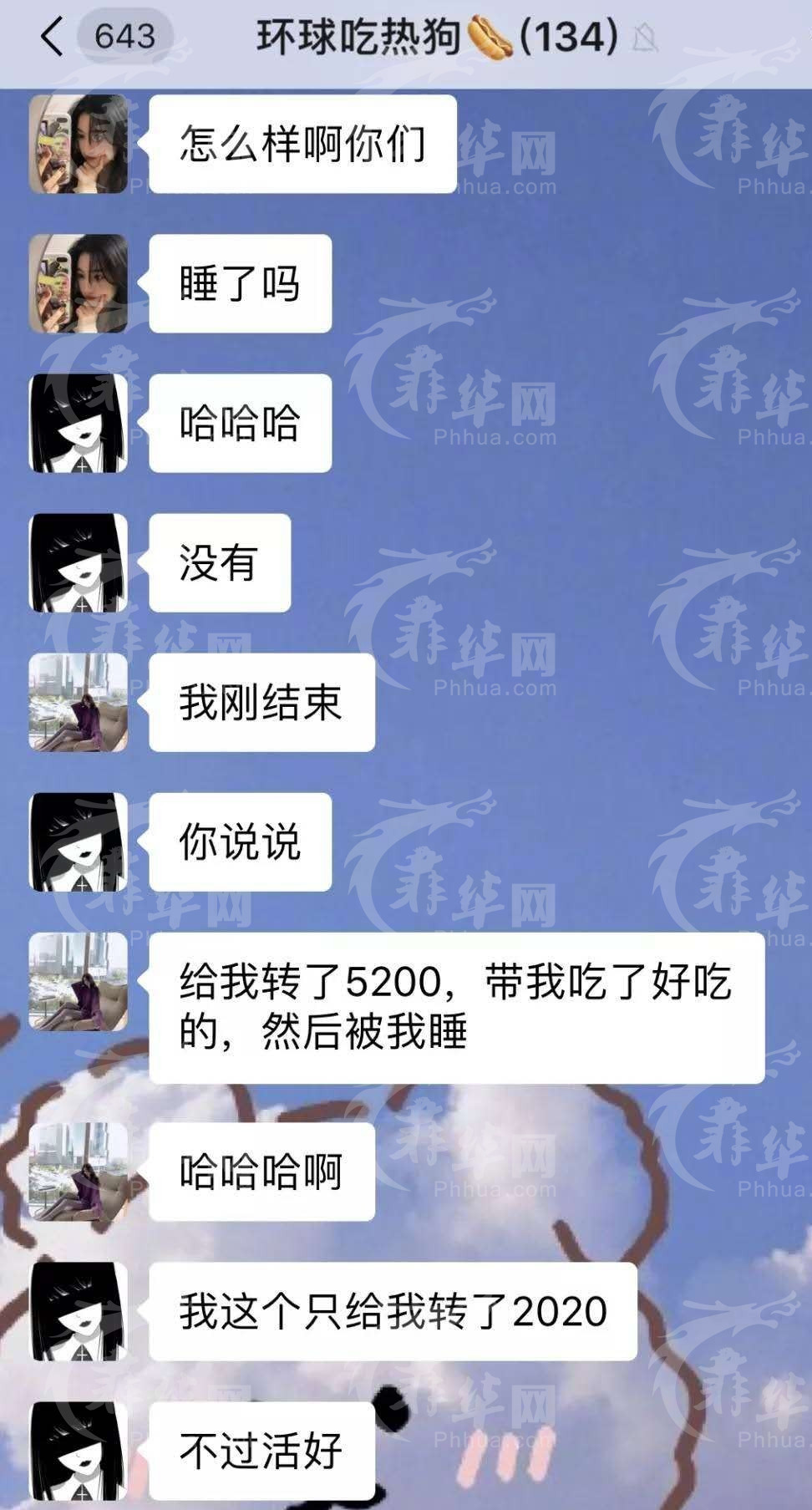
Task: Open avatar beside "我刚结束" message
Action: (79, 702)
